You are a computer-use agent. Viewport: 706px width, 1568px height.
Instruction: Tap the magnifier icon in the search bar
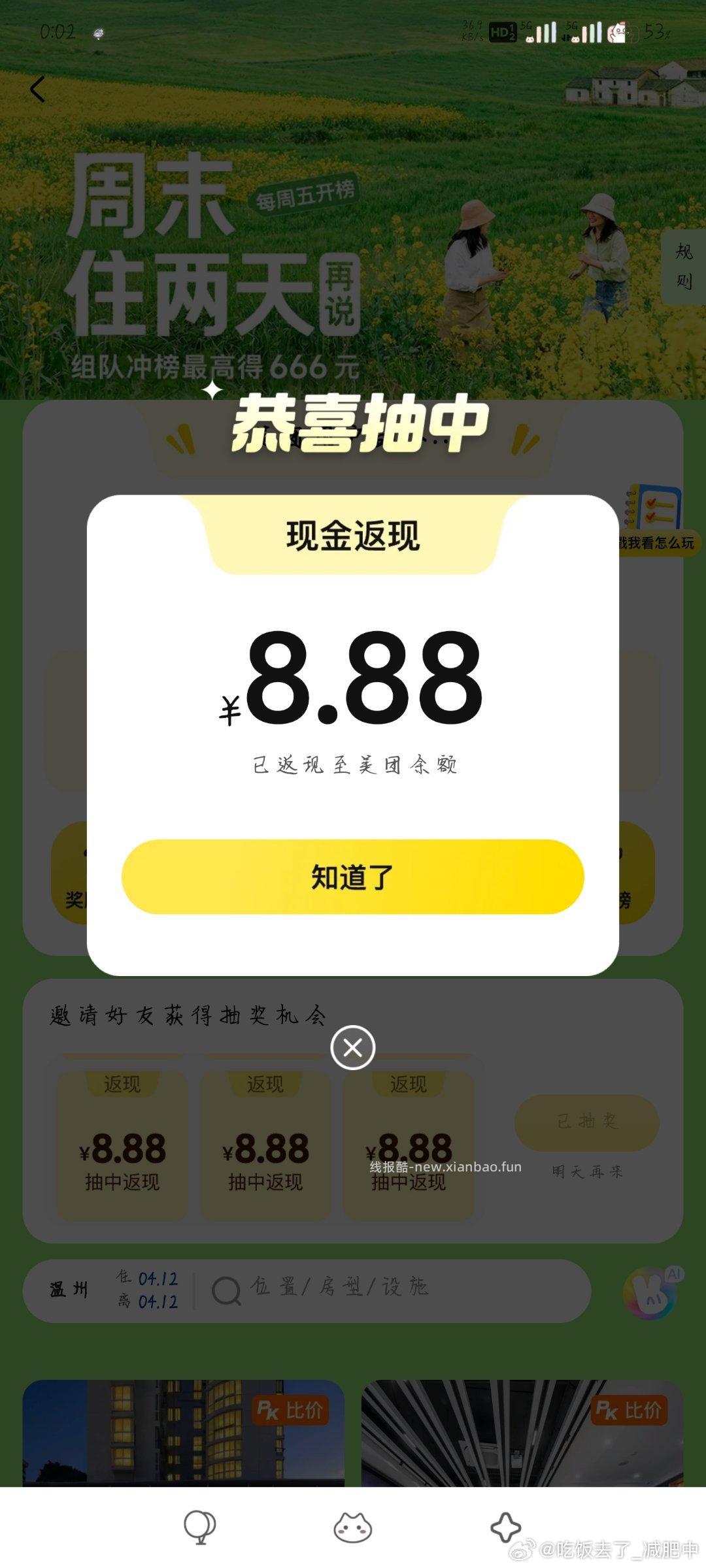coord(226,1290)
